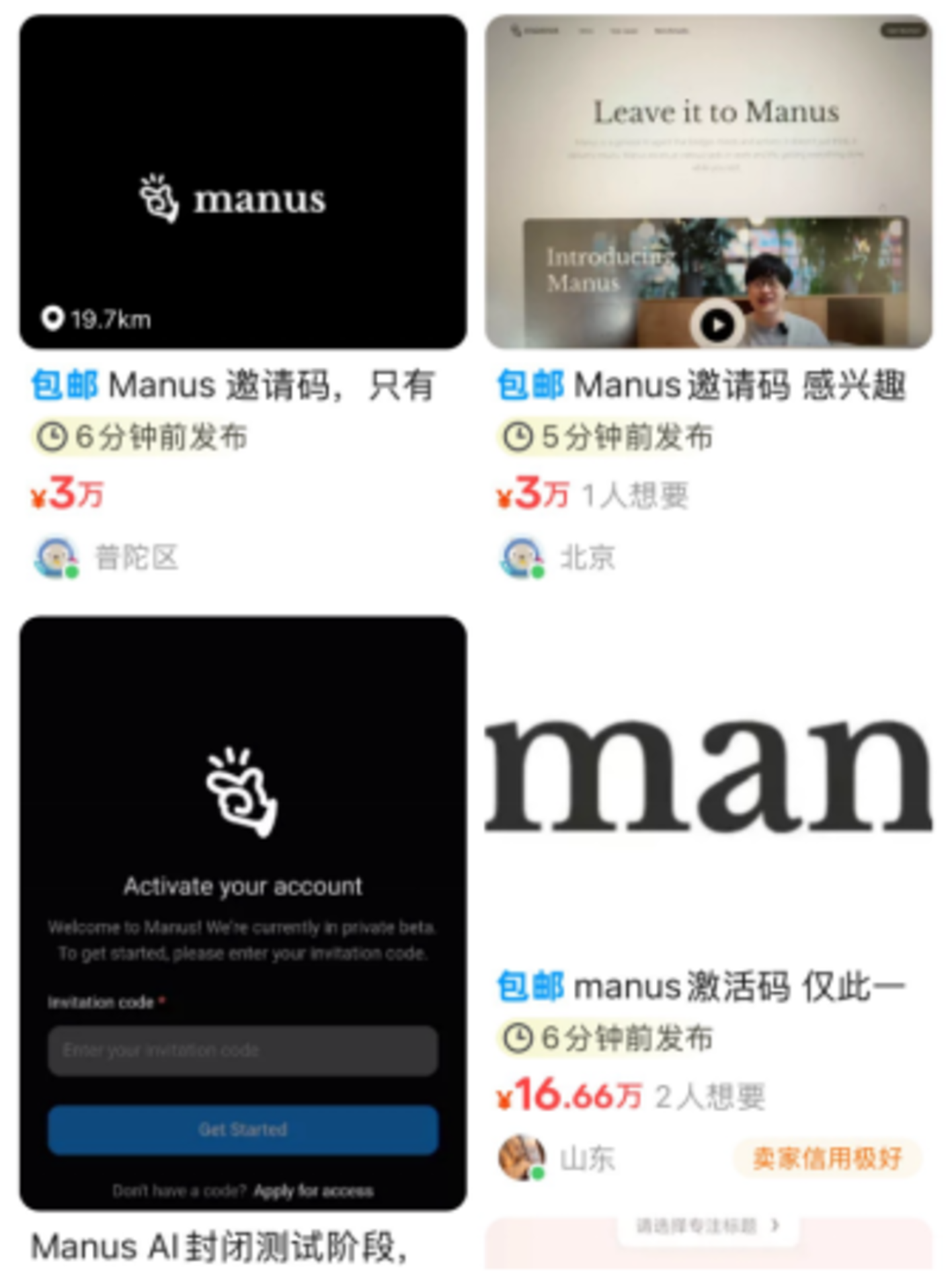The image size is (952, 1272).
Task: Open the manus激活码 listing priced ¥16.66万
Action: pyautogui.click(x=708, y=774)
